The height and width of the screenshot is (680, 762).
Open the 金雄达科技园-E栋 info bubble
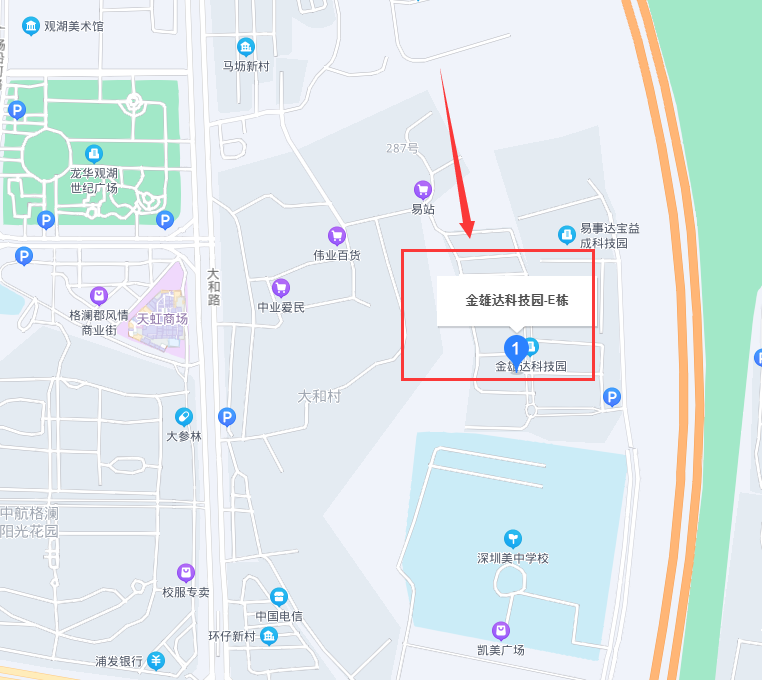516,300
